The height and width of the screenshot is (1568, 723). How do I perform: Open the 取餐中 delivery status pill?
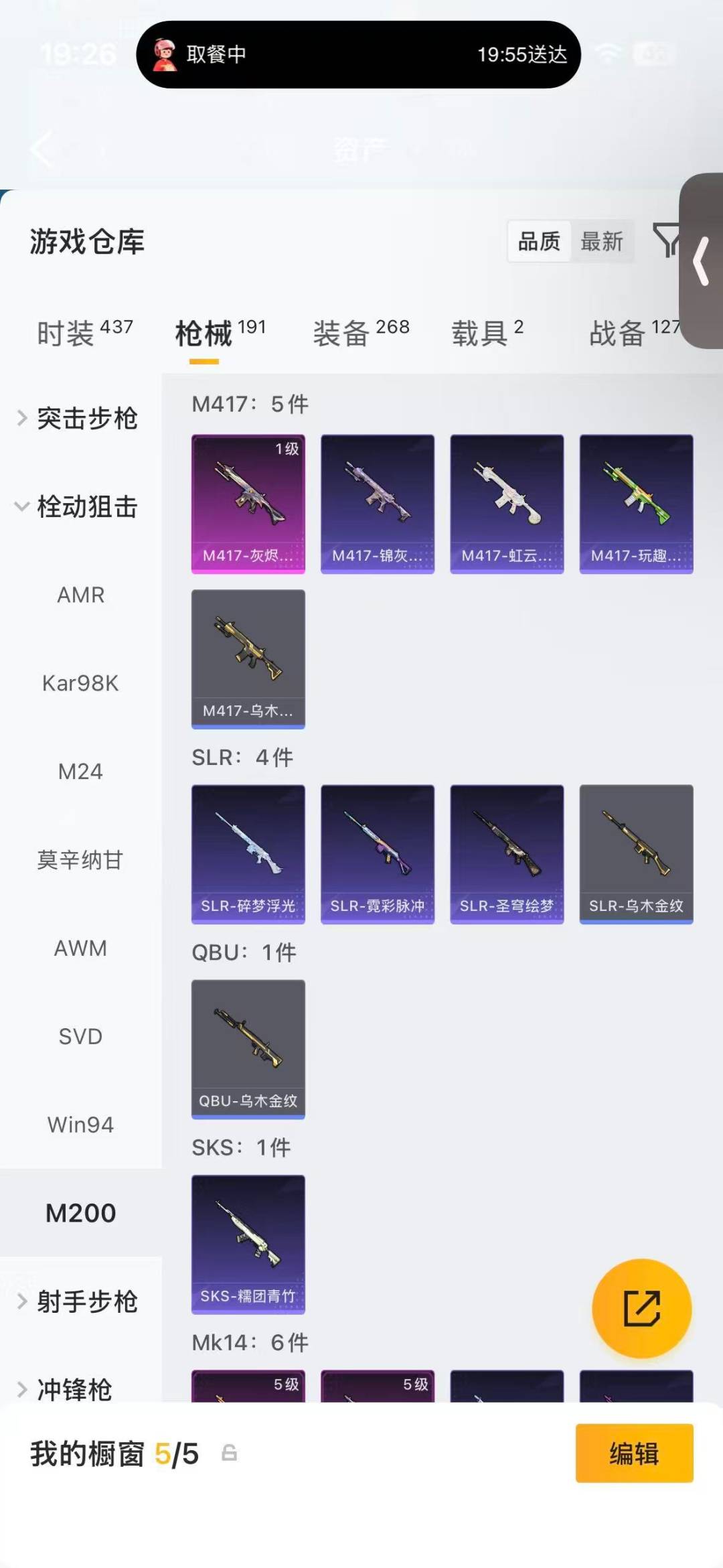358,54
